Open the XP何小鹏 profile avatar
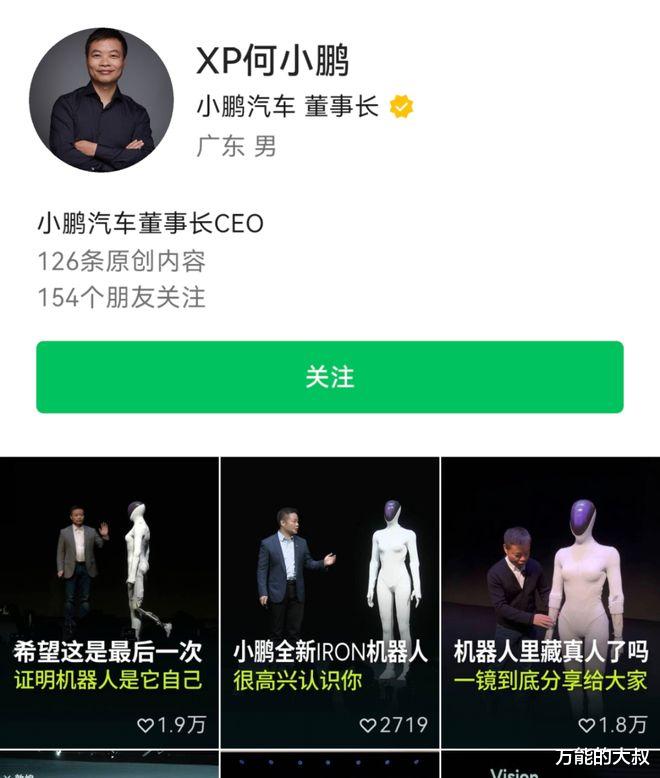 tap(102, 100)
